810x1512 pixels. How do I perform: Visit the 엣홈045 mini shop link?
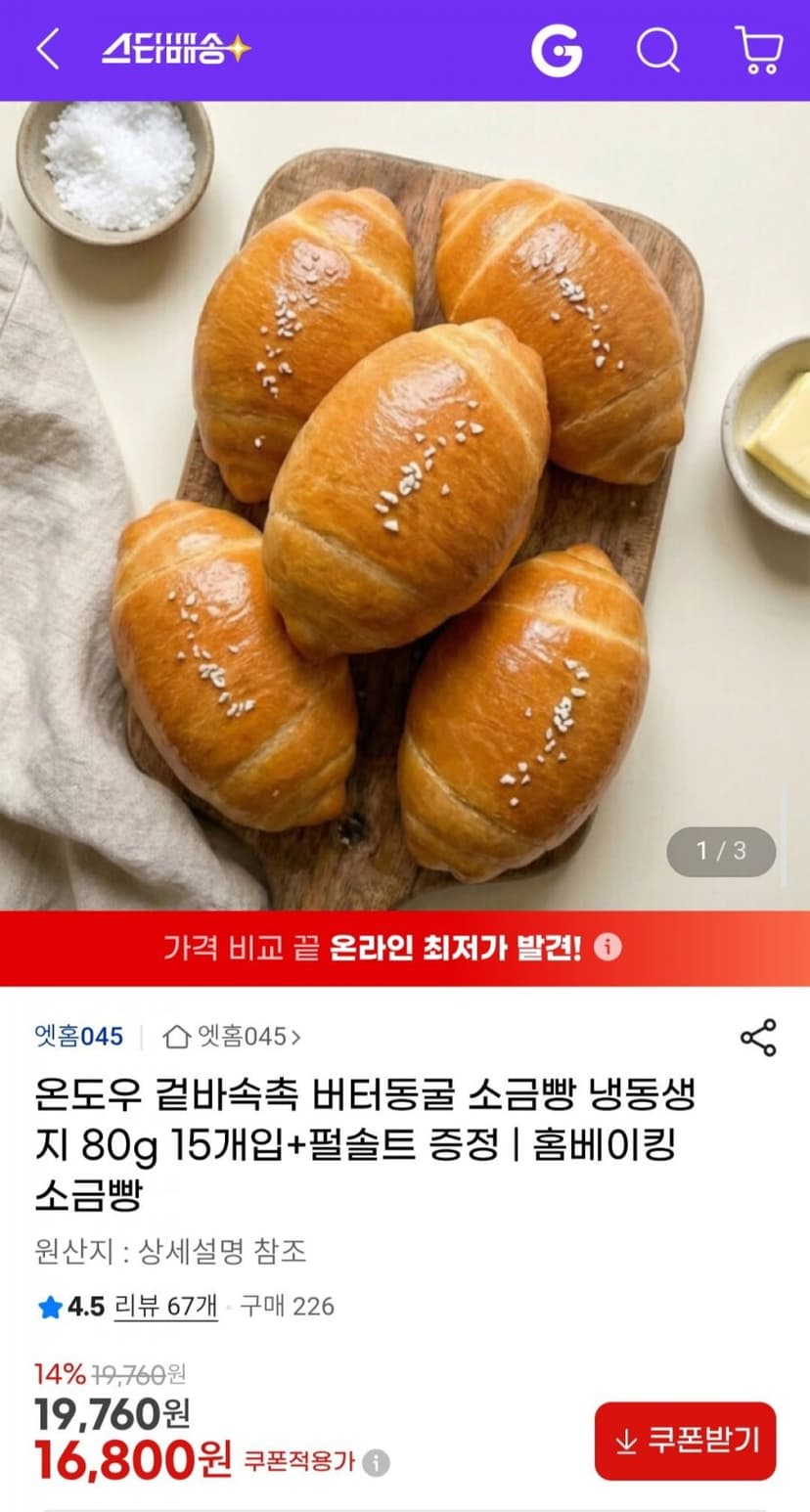[232, 1037]
